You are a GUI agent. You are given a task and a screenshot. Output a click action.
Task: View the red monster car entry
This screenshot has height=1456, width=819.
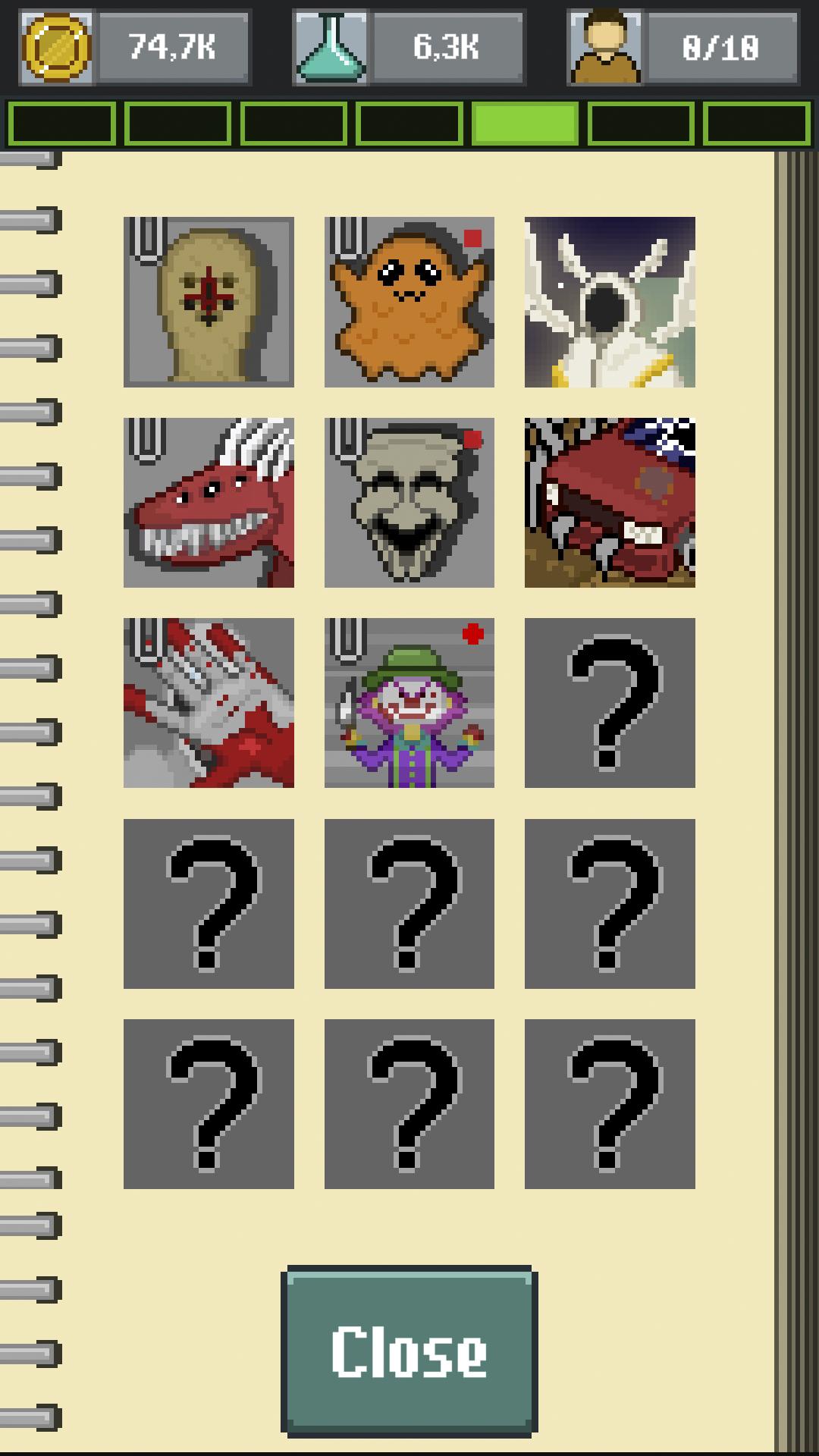point(610,503)
